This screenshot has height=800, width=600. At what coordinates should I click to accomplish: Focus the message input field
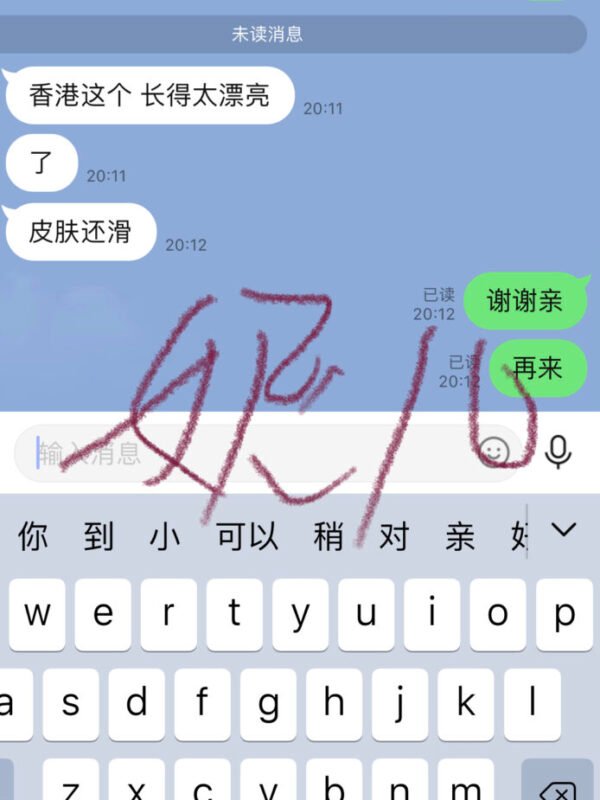pos(240,453)
